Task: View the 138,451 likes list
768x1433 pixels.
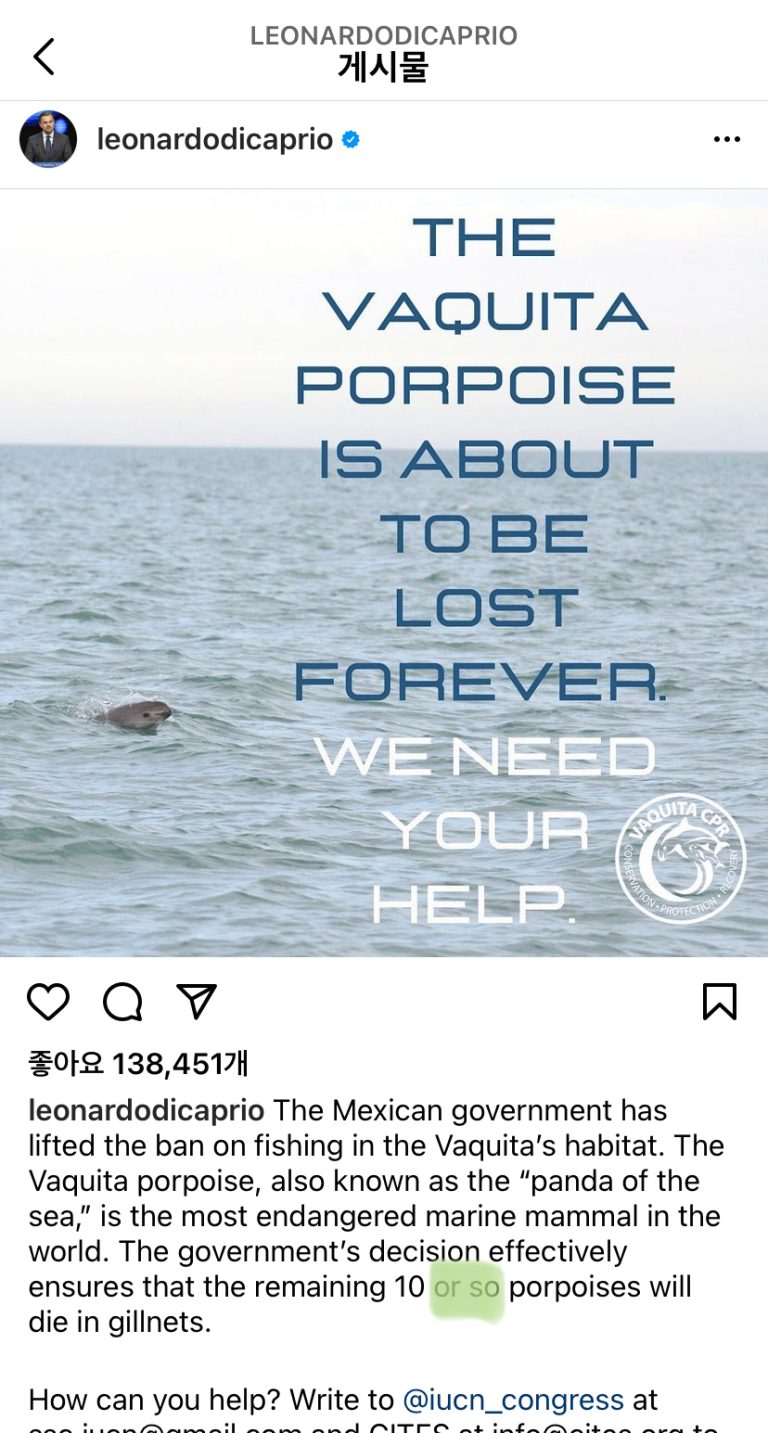Action: click(x=138, y=1064)
